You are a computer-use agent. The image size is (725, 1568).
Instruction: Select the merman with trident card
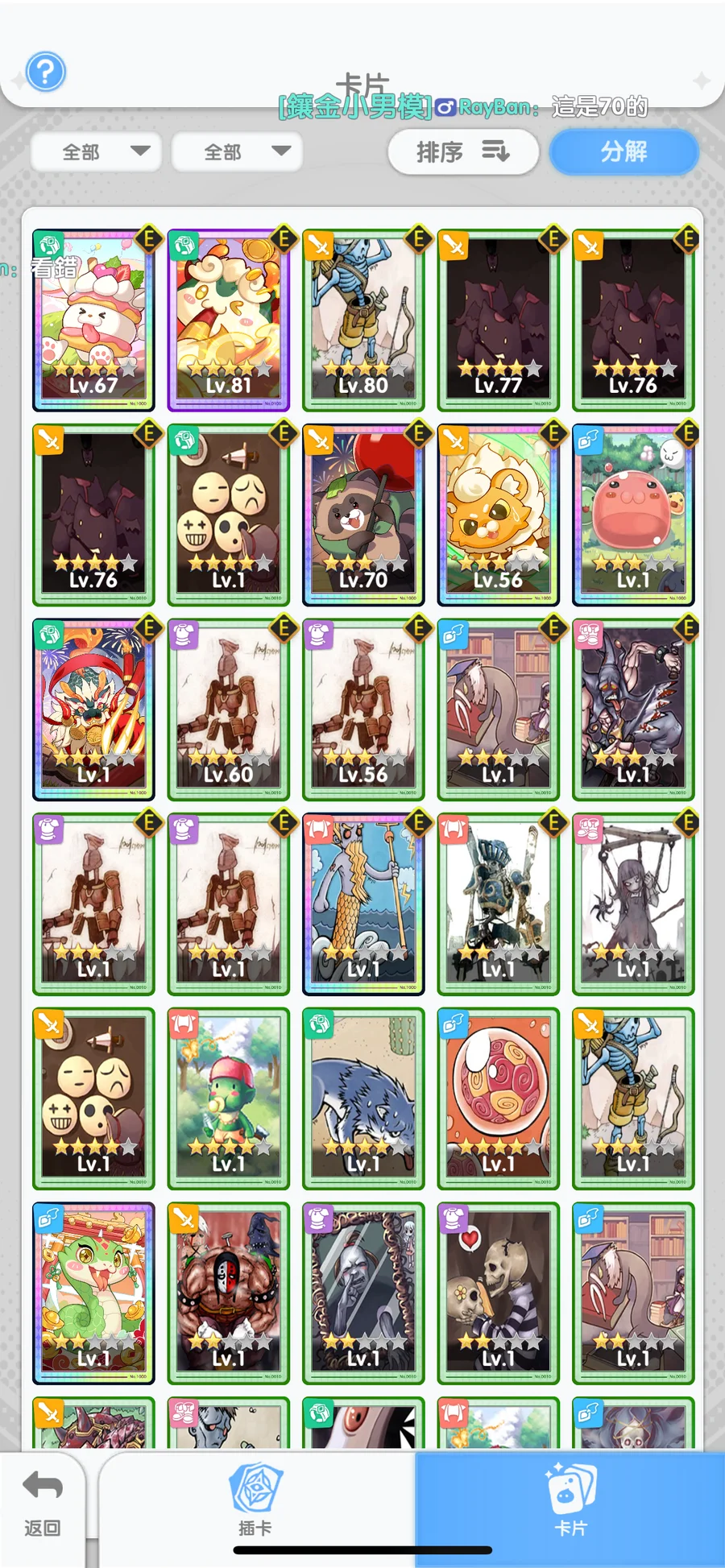click(x=363, y=904)
